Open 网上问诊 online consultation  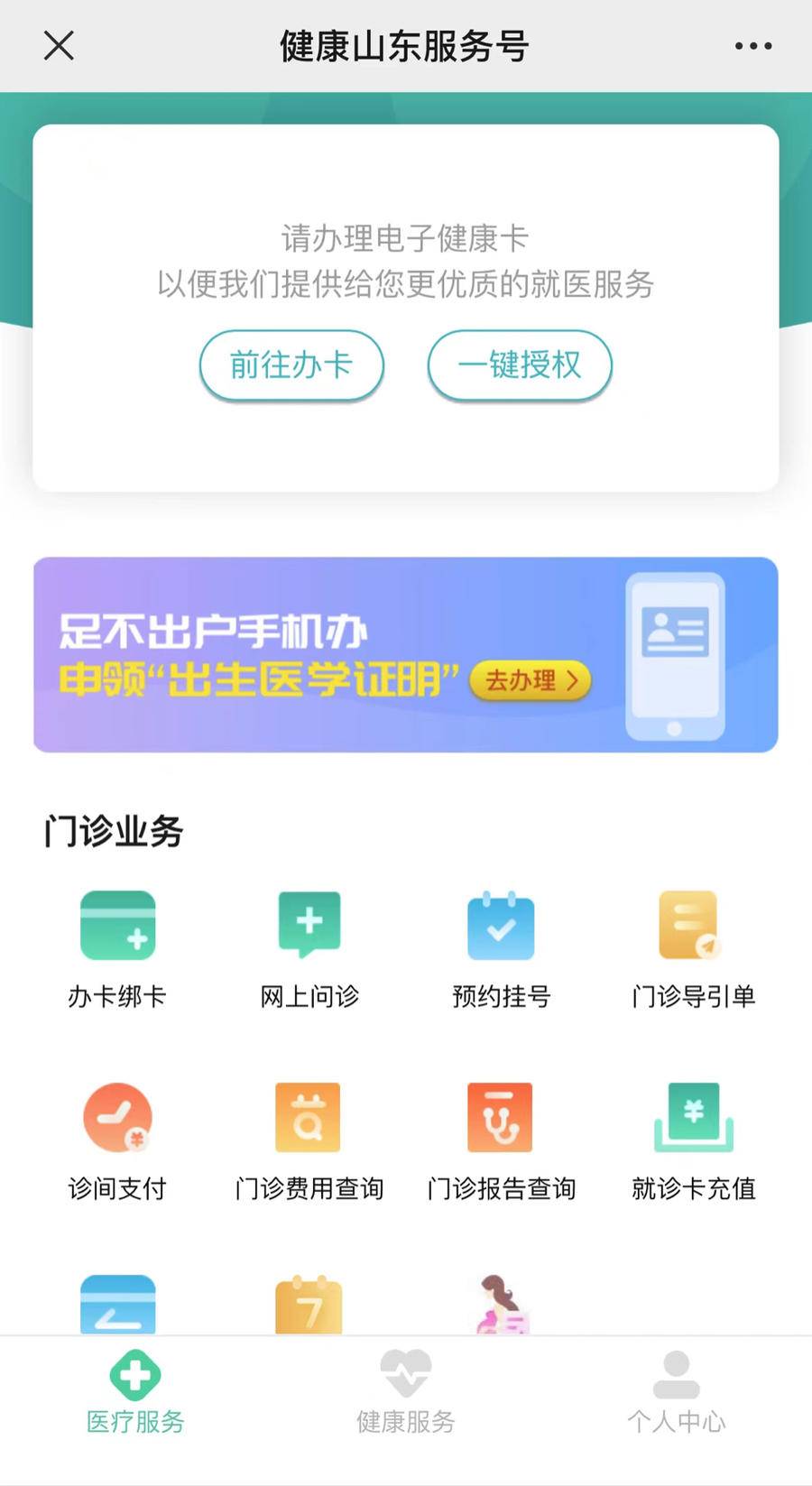tap(309, 926)
